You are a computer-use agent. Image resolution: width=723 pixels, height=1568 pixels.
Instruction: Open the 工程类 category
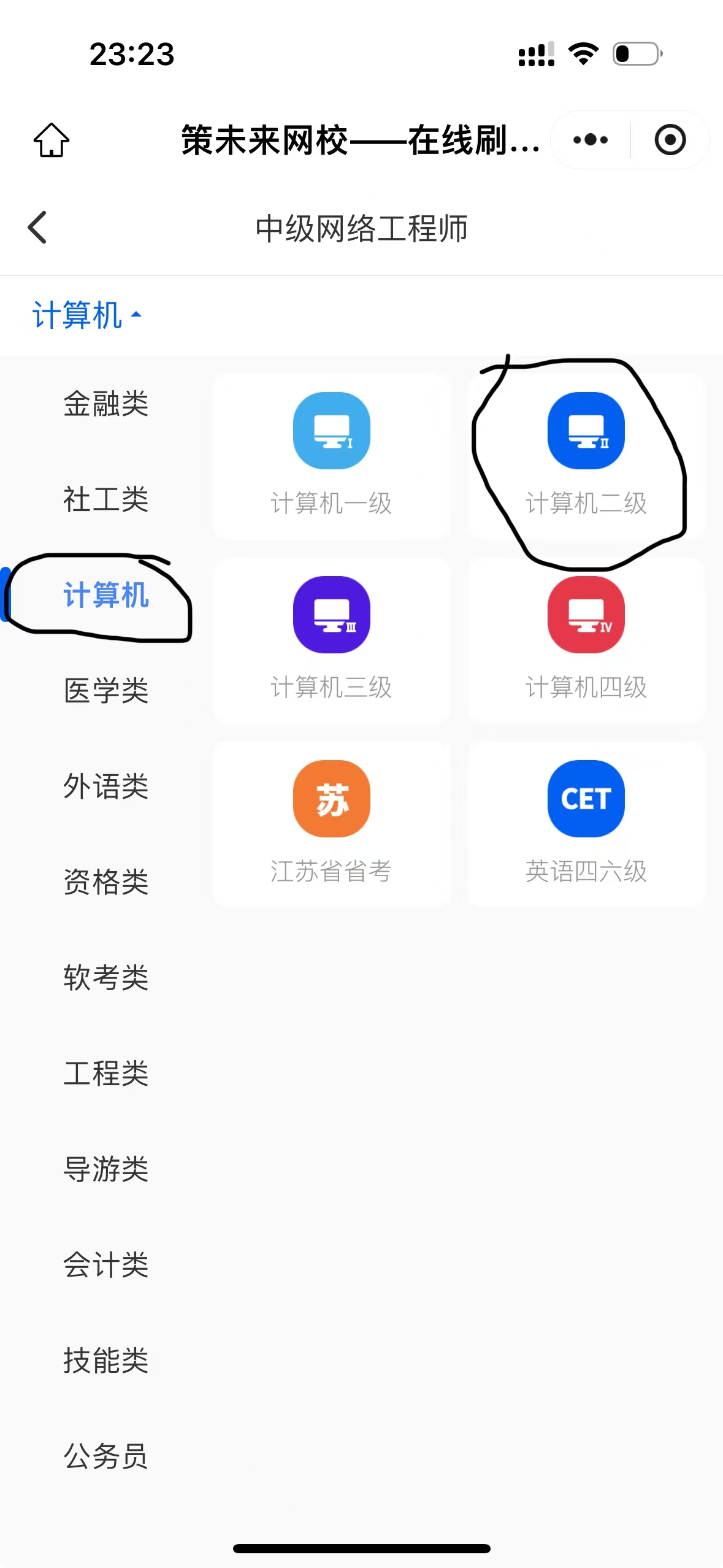pos(105,1074)
